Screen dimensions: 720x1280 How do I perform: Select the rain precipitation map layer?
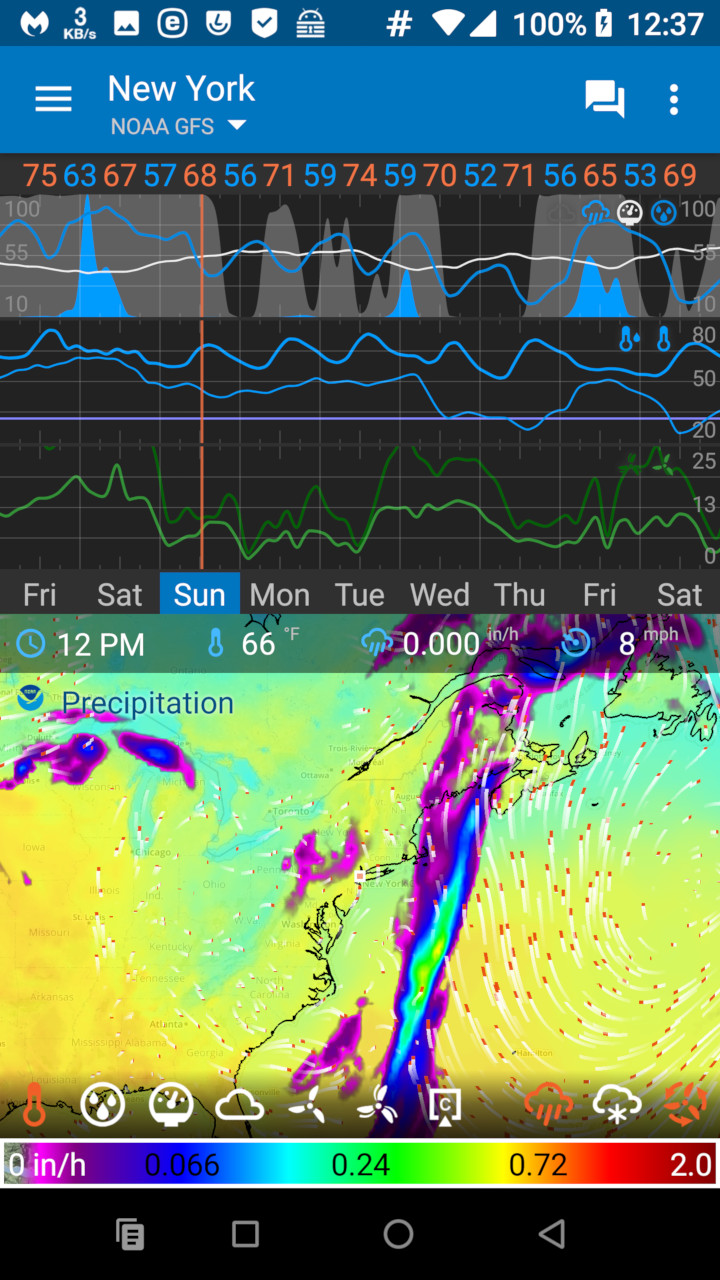point(549,1105)
